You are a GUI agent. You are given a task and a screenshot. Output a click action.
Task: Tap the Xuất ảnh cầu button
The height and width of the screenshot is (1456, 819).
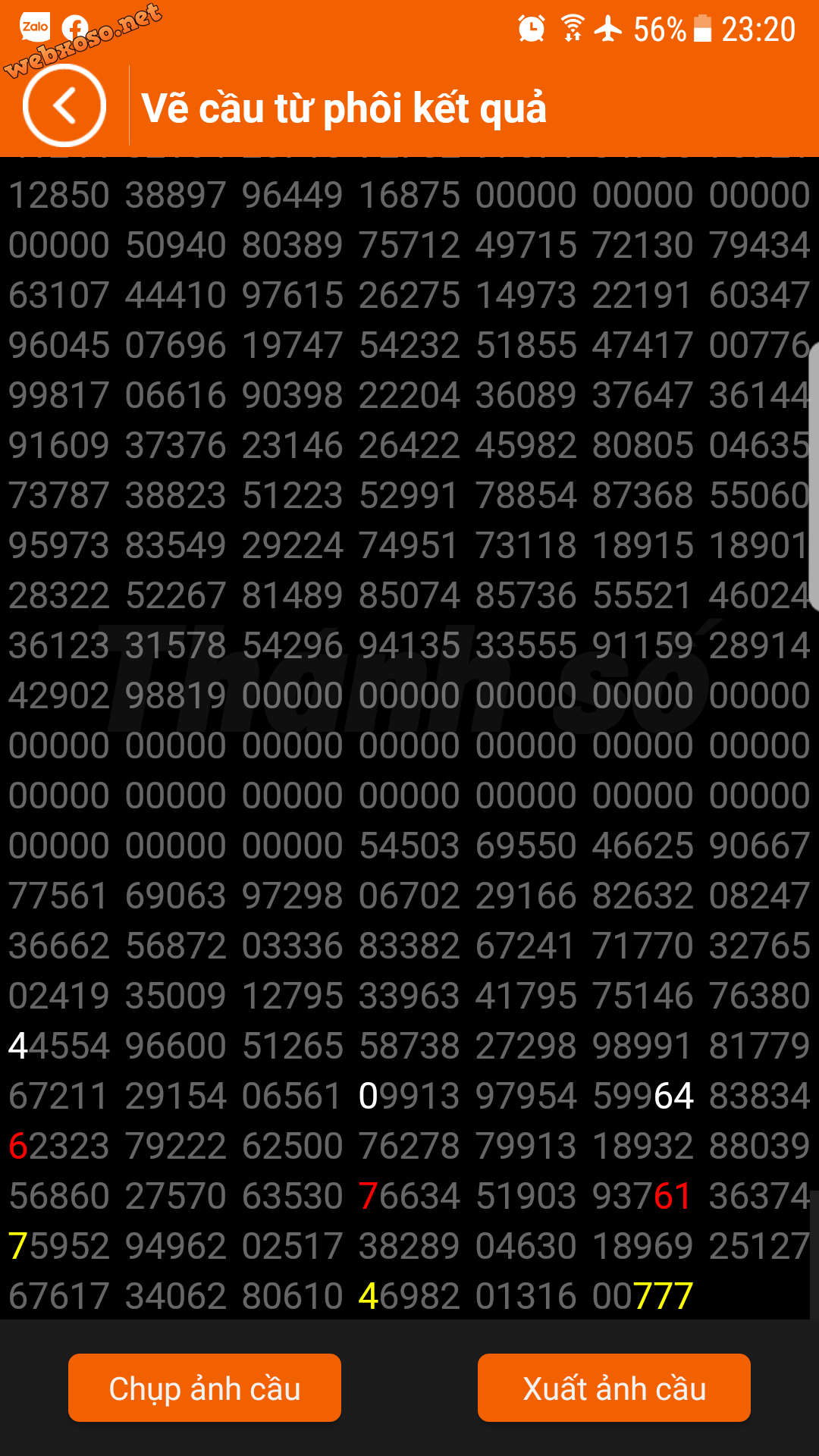(614, 1388)
